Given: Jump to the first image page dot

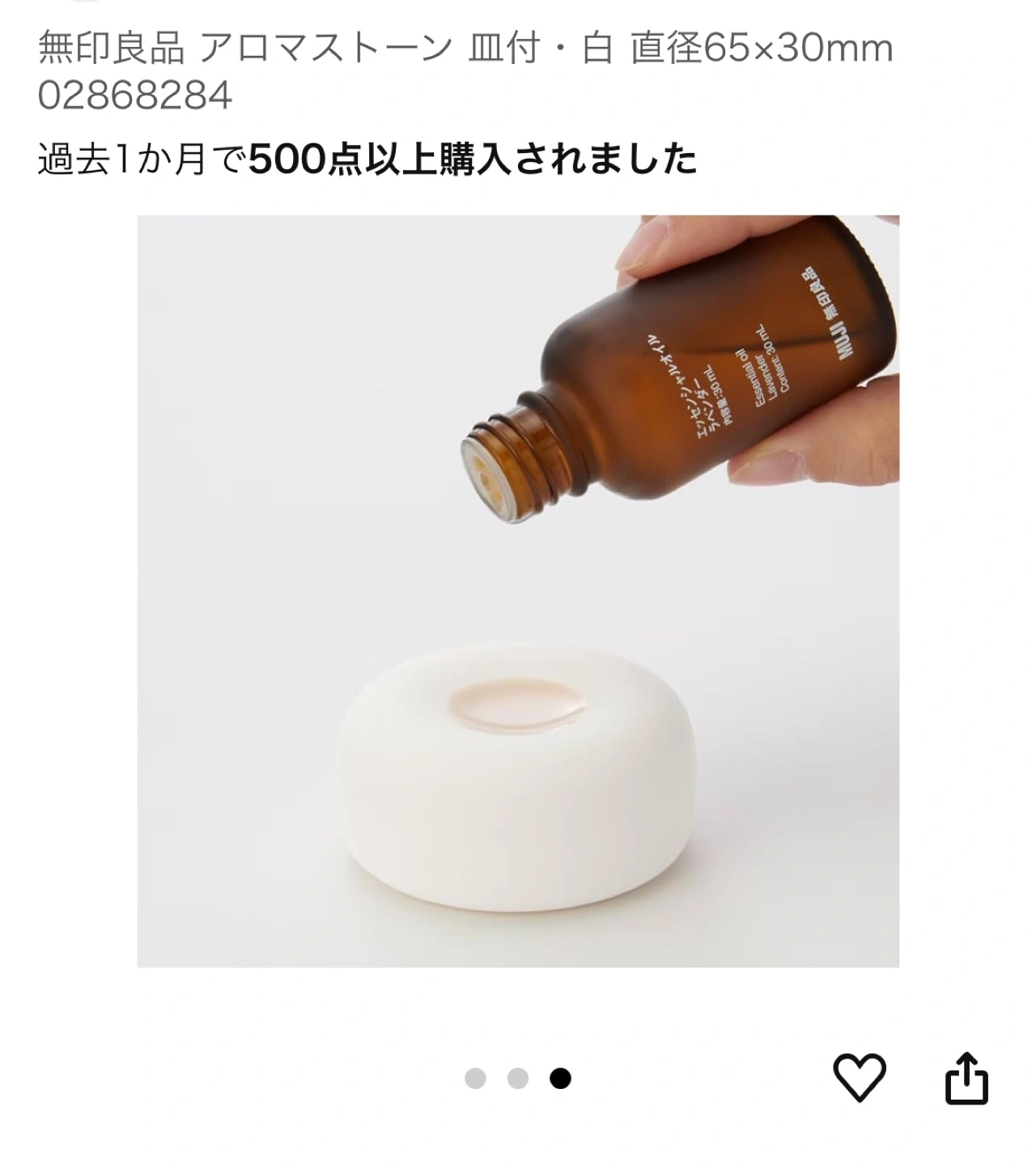Looking at the screenshot, I should pyautogui.click(x=476, y=1079).
